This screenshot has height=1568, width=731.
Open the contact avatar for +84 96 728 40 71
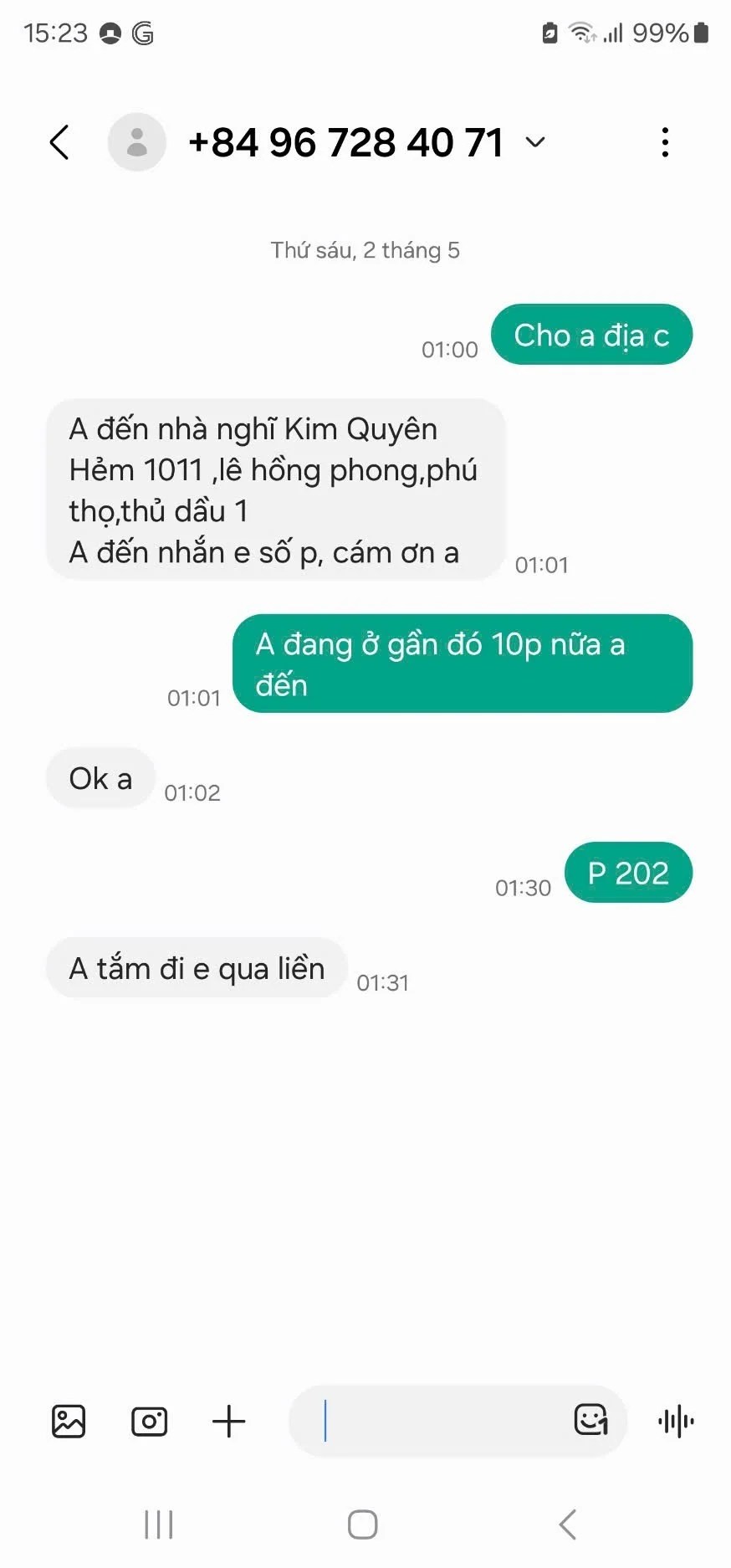(x=136, y=142)
